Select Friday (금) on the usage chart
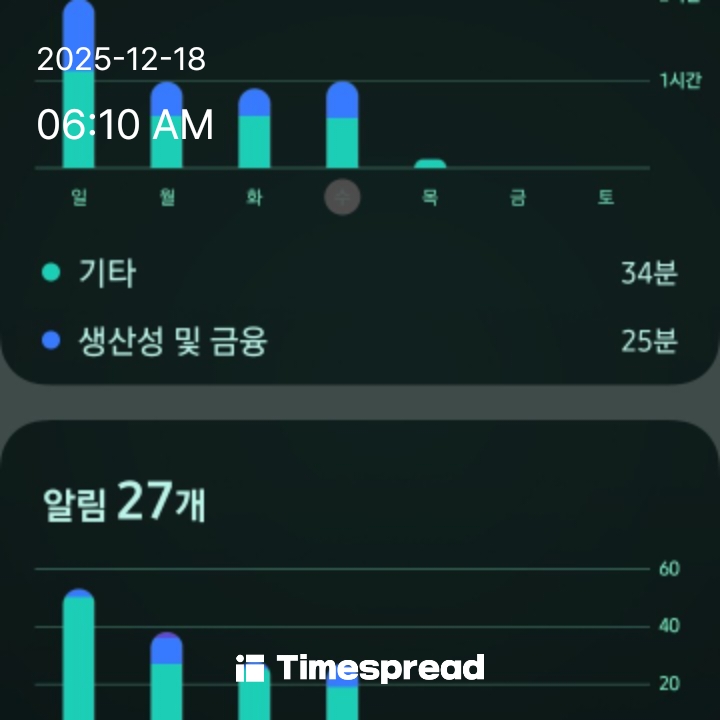 (x=518, y=197)
